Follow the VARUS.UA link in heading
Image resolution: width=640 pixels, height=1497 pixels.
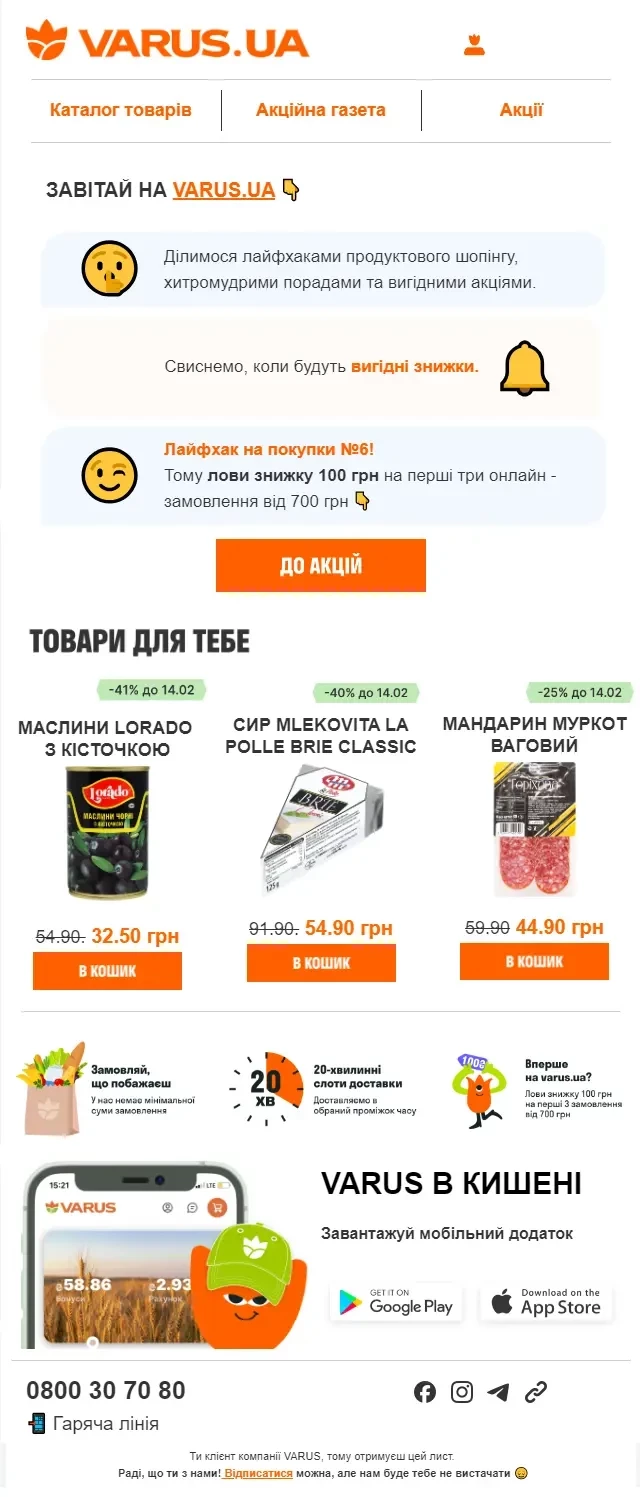(223, 189)
